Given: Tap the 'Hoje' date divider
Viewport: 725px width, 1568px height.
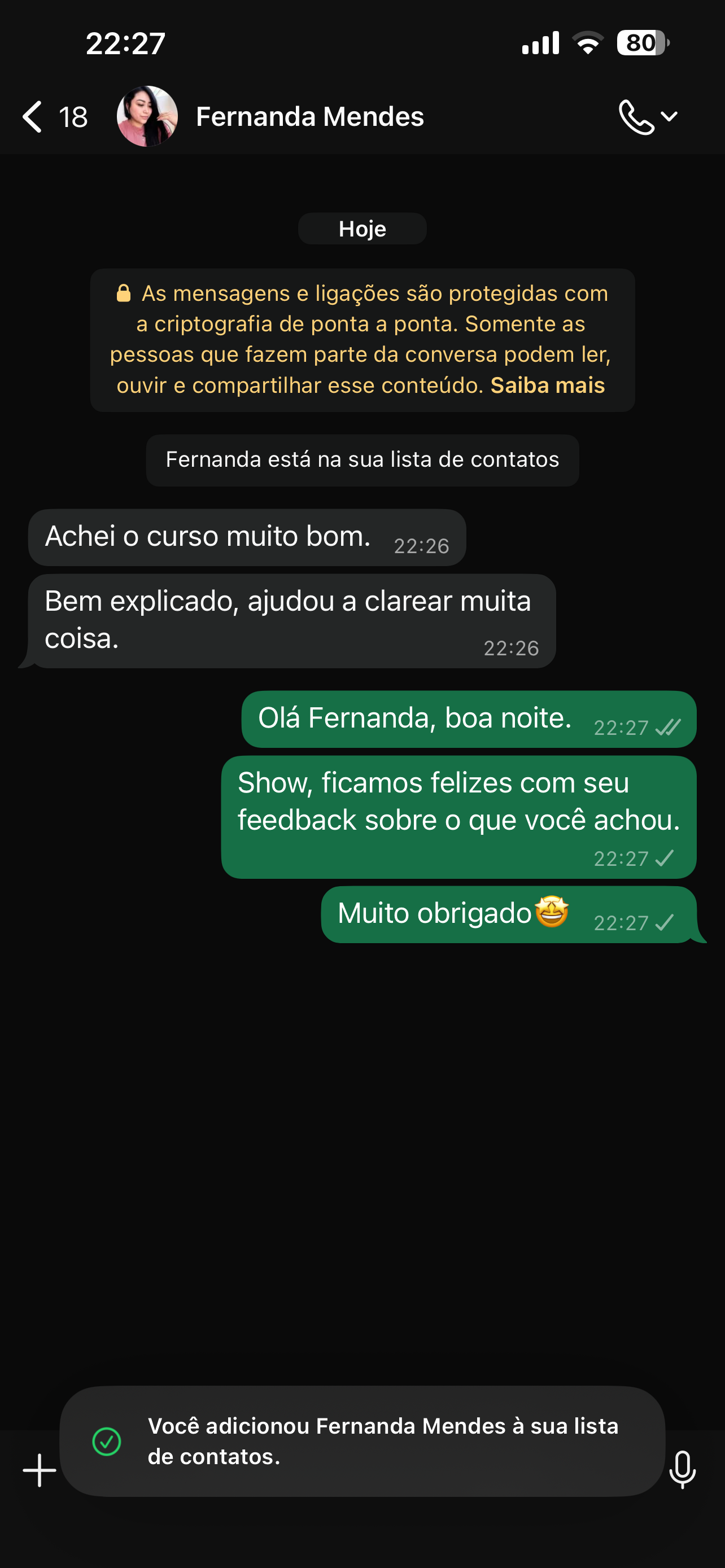Looking at the screenshot, I should pos(361,228).
